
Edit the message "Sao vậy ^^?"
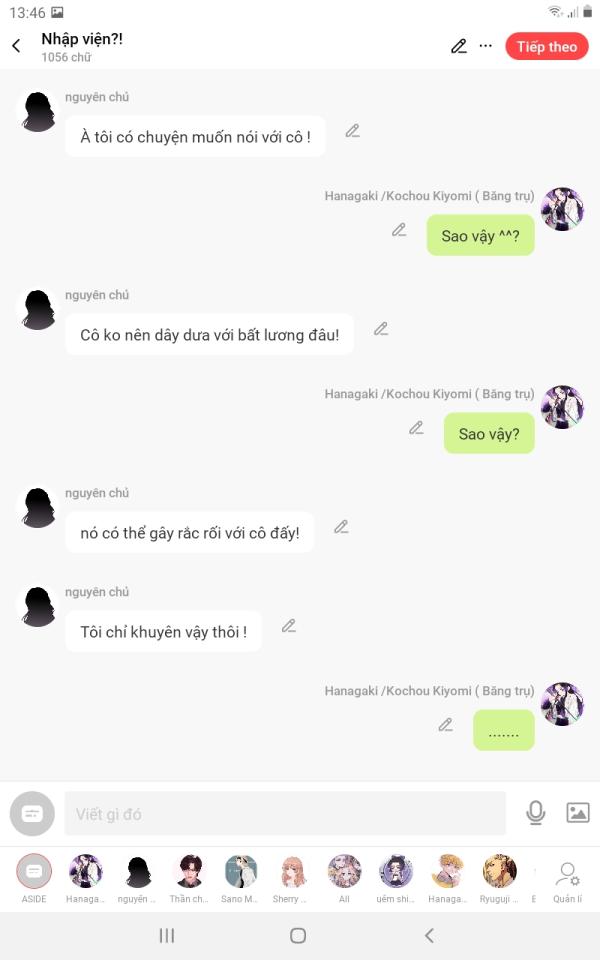(x=399, y=230)
